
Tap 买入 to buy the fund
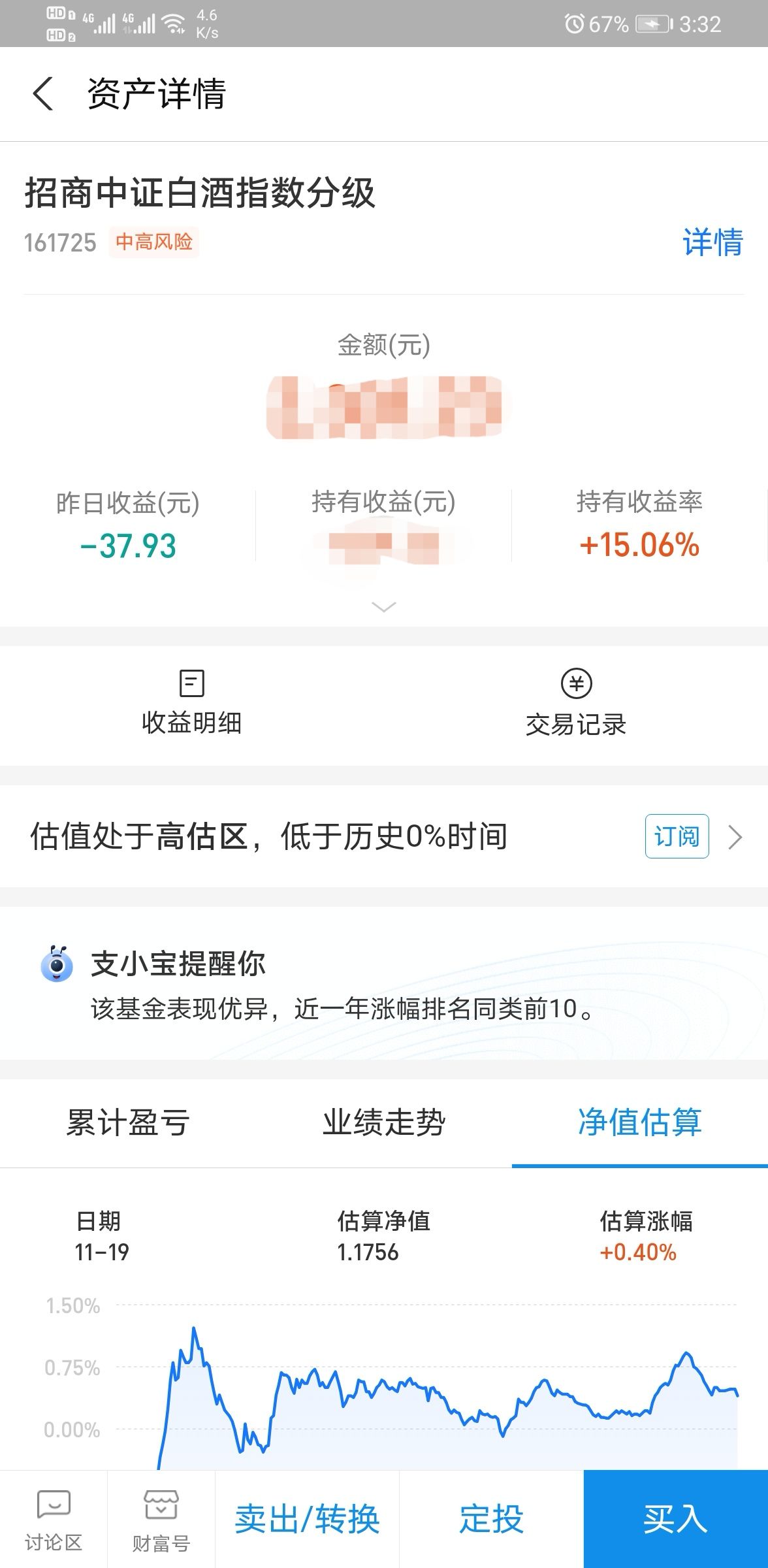click(675, 1519)
